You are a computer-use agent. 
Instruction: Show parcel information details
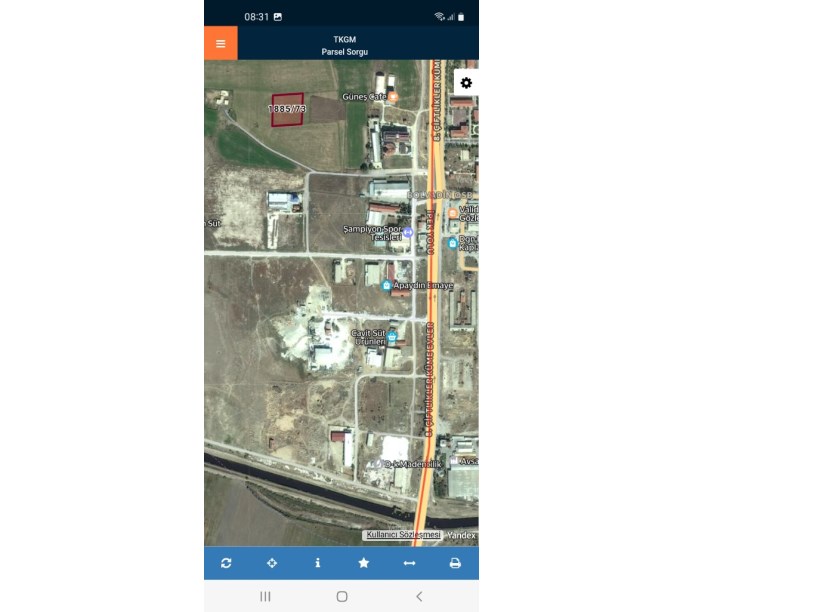click(x=318, y=563)
